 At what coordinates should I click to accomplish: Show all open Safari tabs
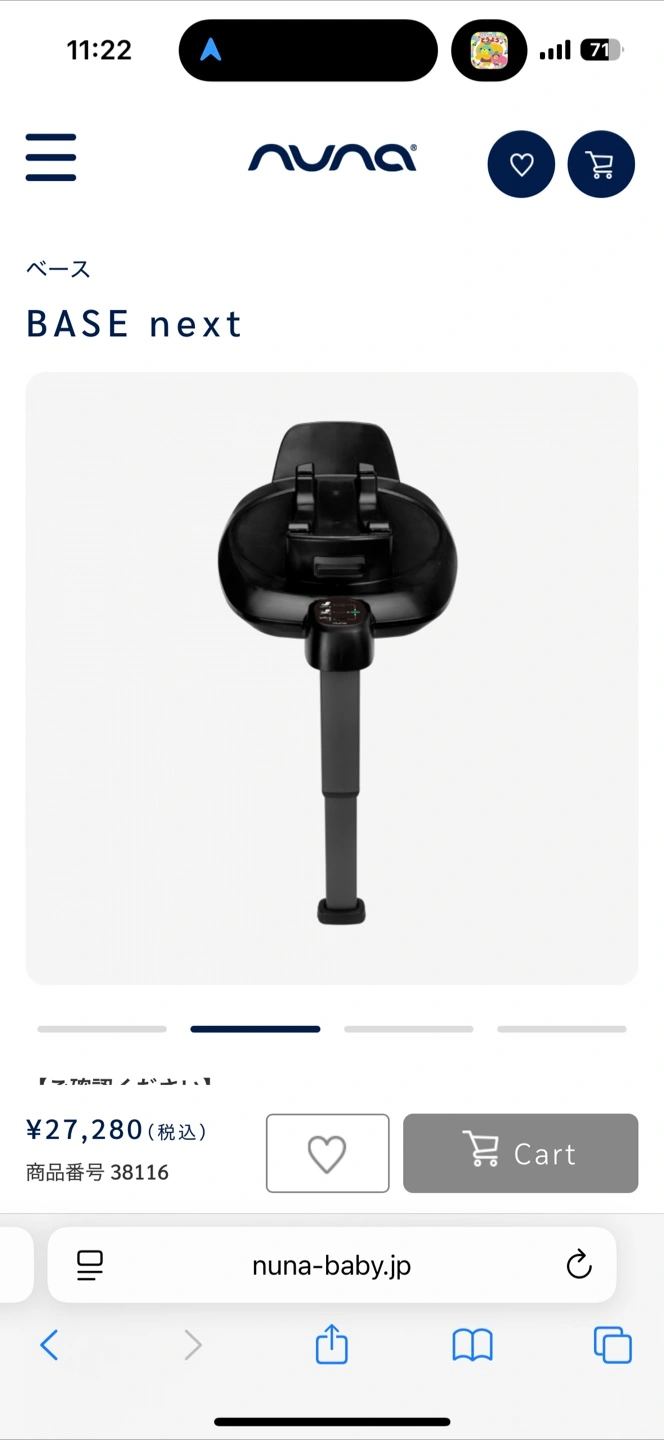[x=613, y=1345]
